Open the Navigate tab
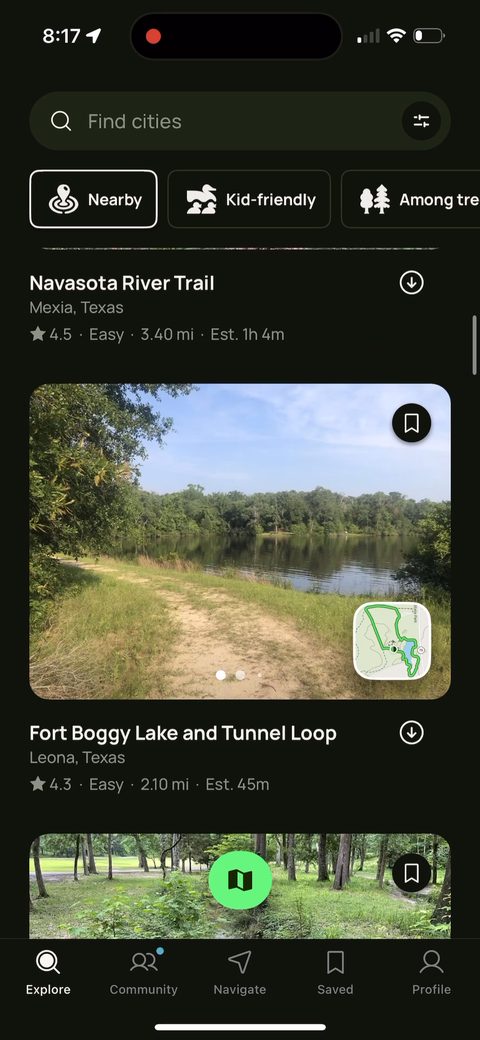The height and width of the screenshot is (1040, 480). click(240, 972)
